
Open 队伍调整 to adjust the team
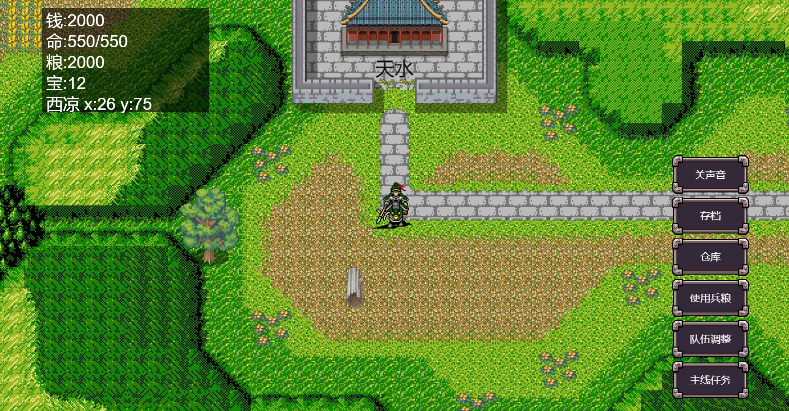[710, 339]
